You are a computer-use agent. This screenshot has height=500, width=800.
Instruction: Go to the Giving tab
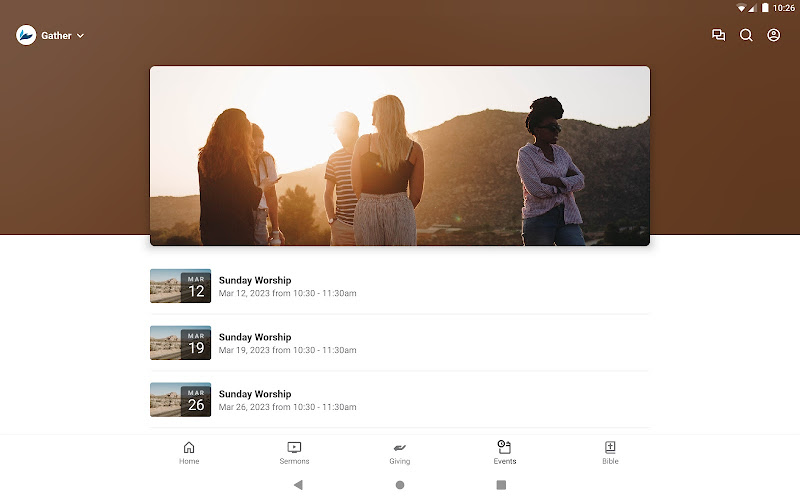coord(400,453)
